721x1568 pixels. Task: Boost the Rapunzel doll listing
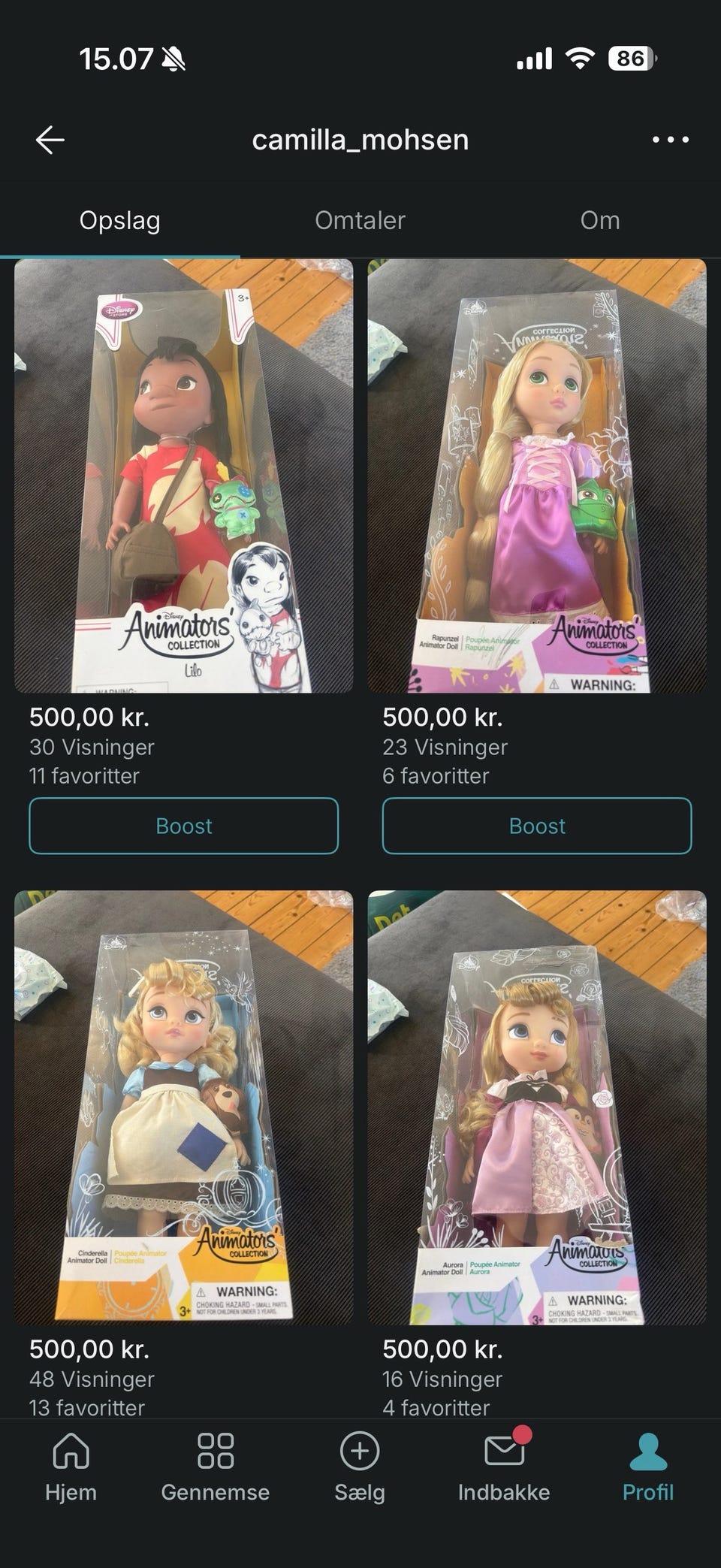537,826
